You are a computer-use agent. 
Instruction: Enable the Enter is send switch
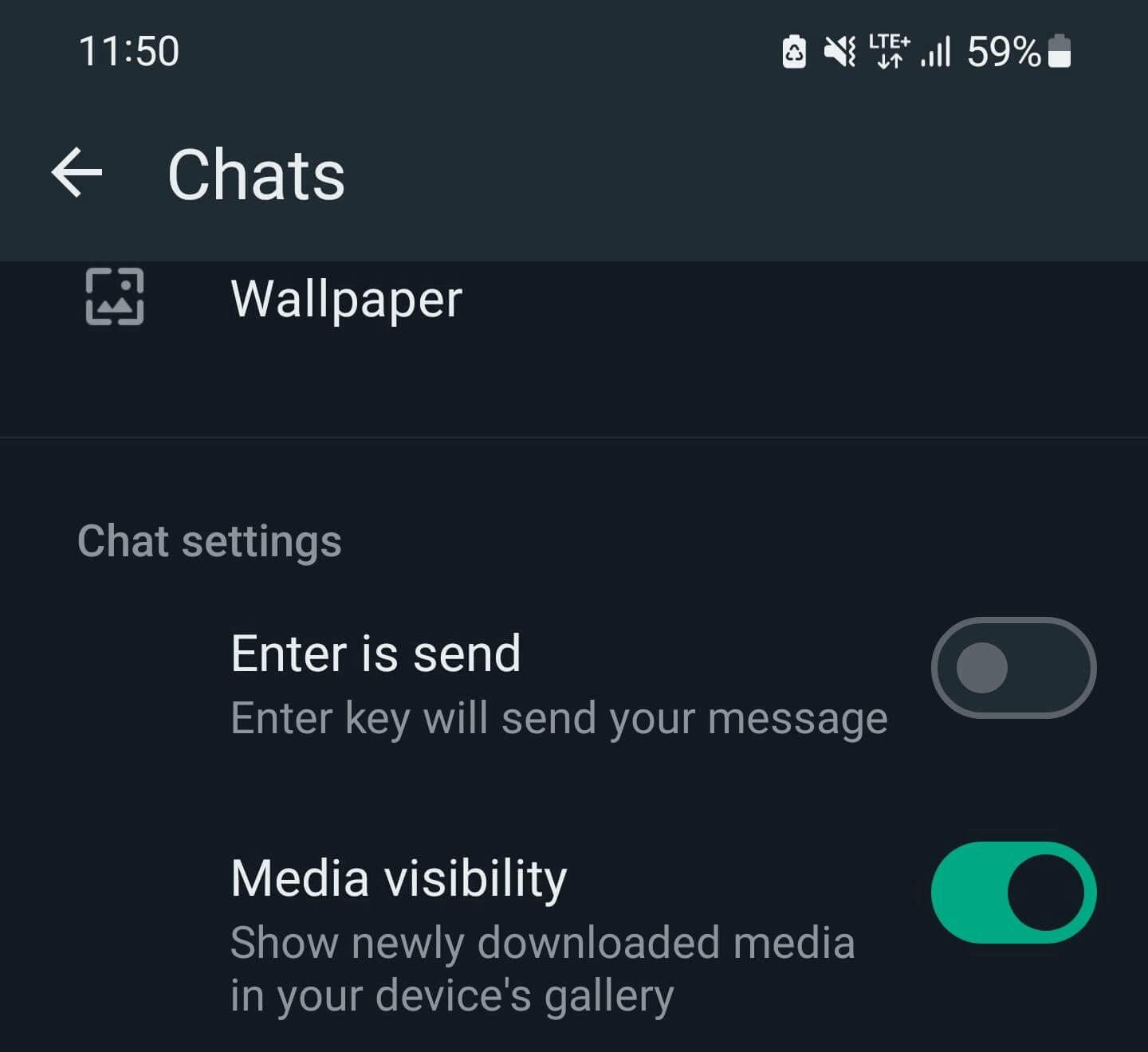click(x=1012, y=668)
